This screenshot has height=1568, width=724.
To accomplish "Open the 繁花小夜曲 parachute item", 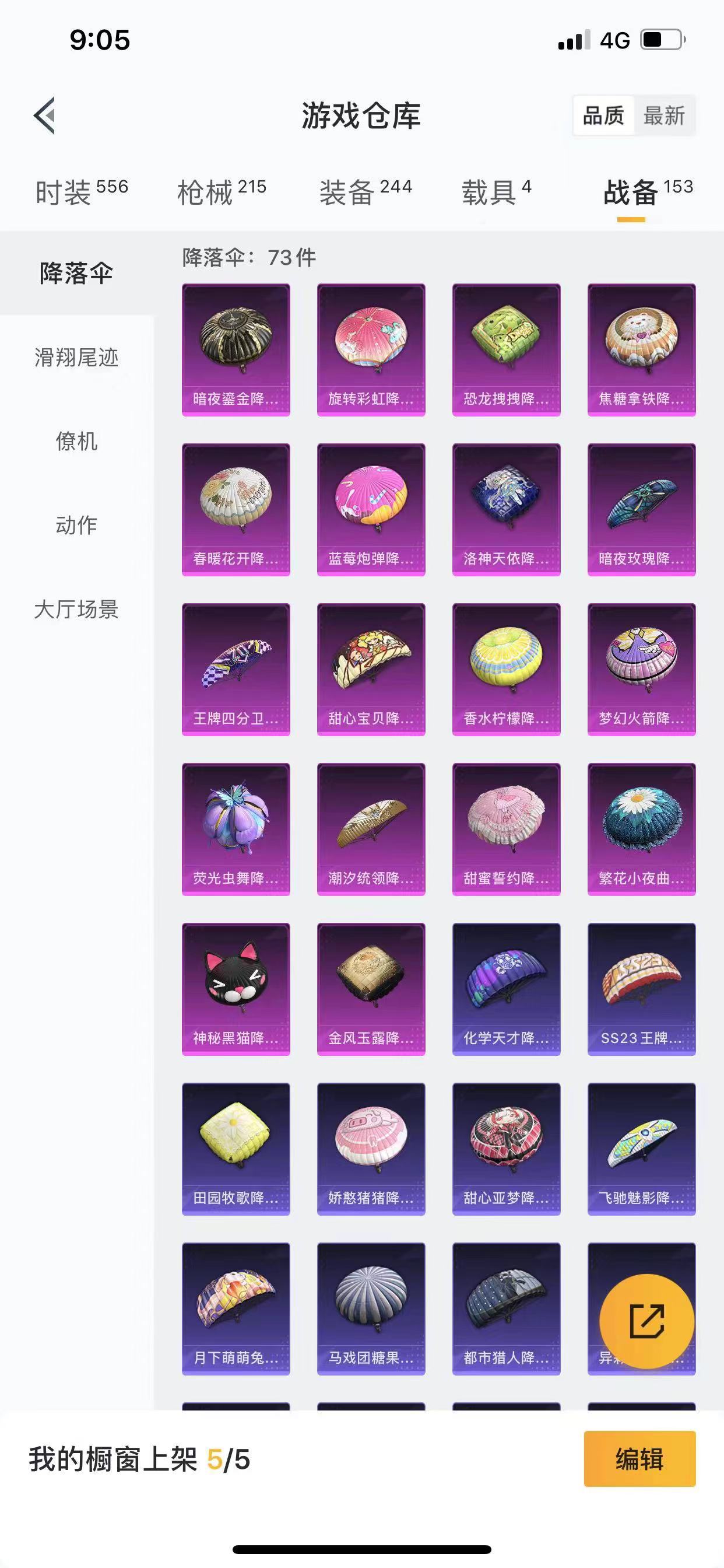I will coord(641,829).
